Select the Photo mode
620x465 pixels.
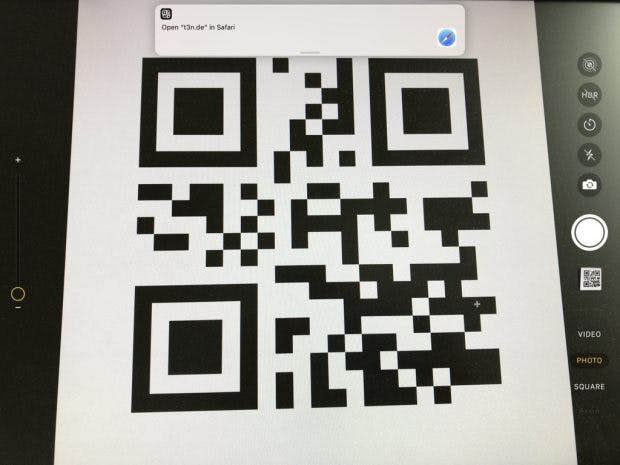[x=589, y=360]
